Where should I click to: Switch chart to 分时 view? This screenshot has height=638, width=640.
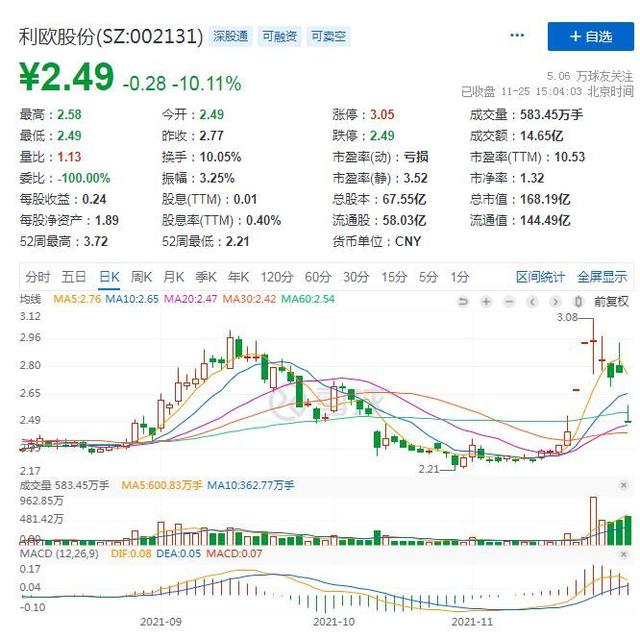(38, 277)
